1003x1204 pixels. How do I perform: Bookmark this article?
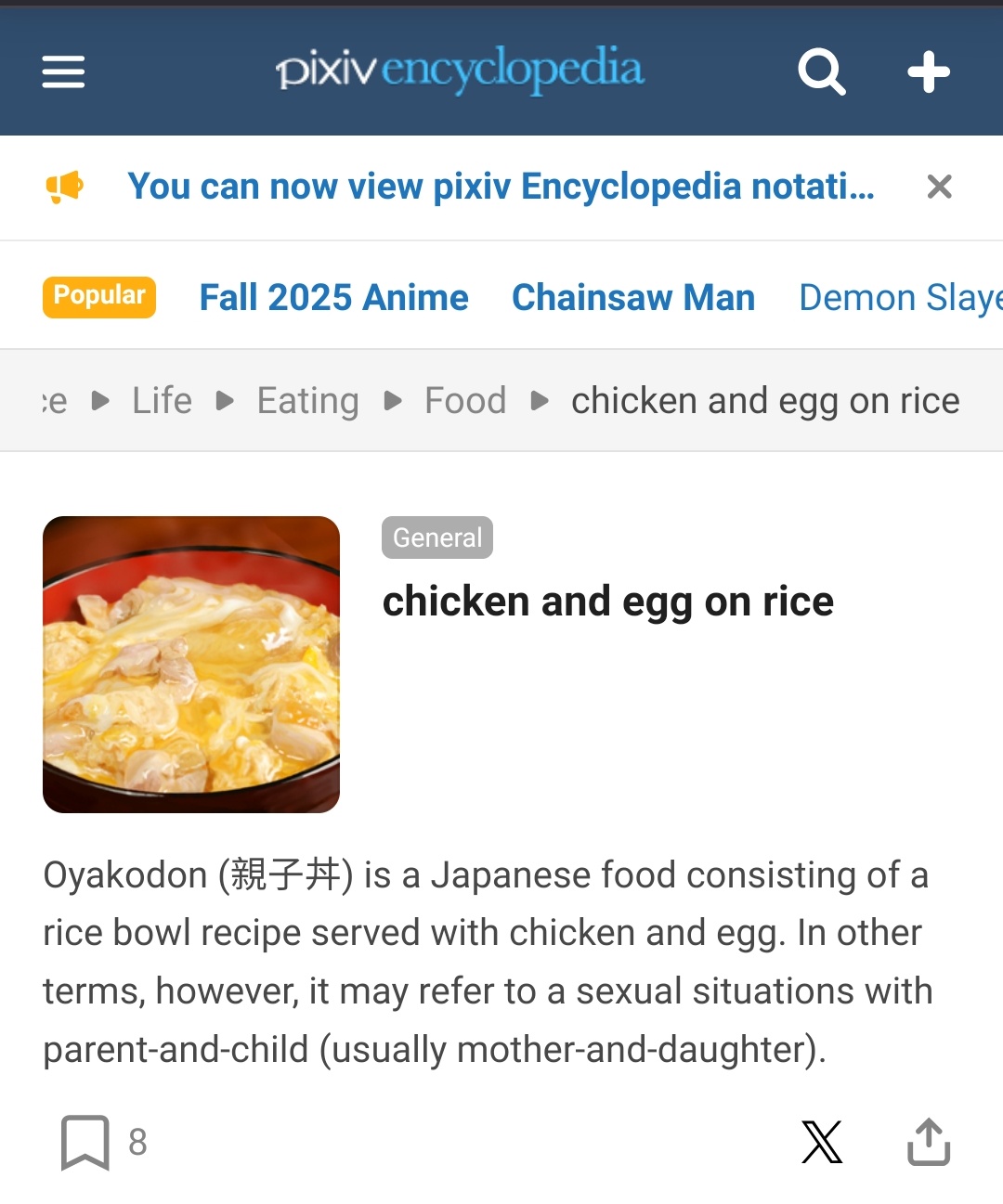point(85,1142)
